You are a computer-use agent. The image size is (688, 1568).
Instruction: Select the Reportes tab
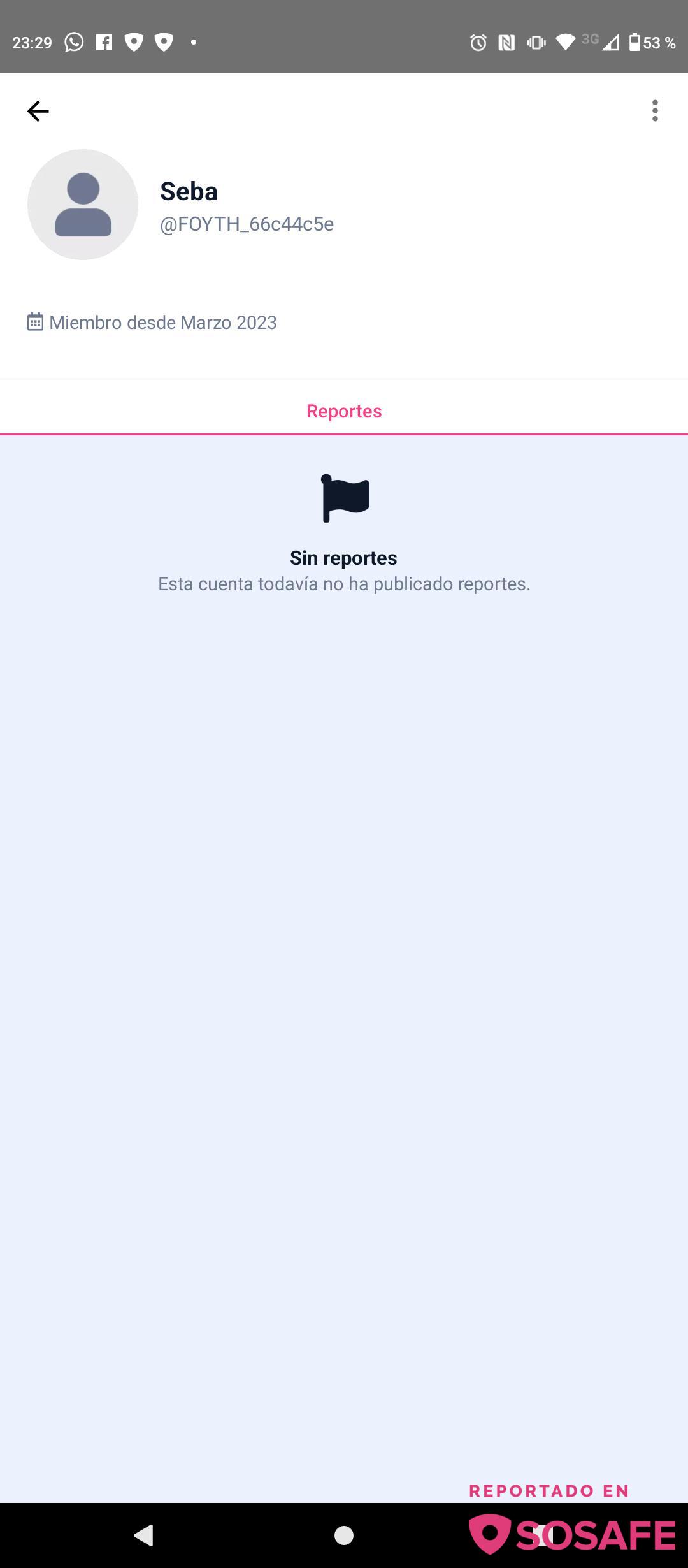344,411
